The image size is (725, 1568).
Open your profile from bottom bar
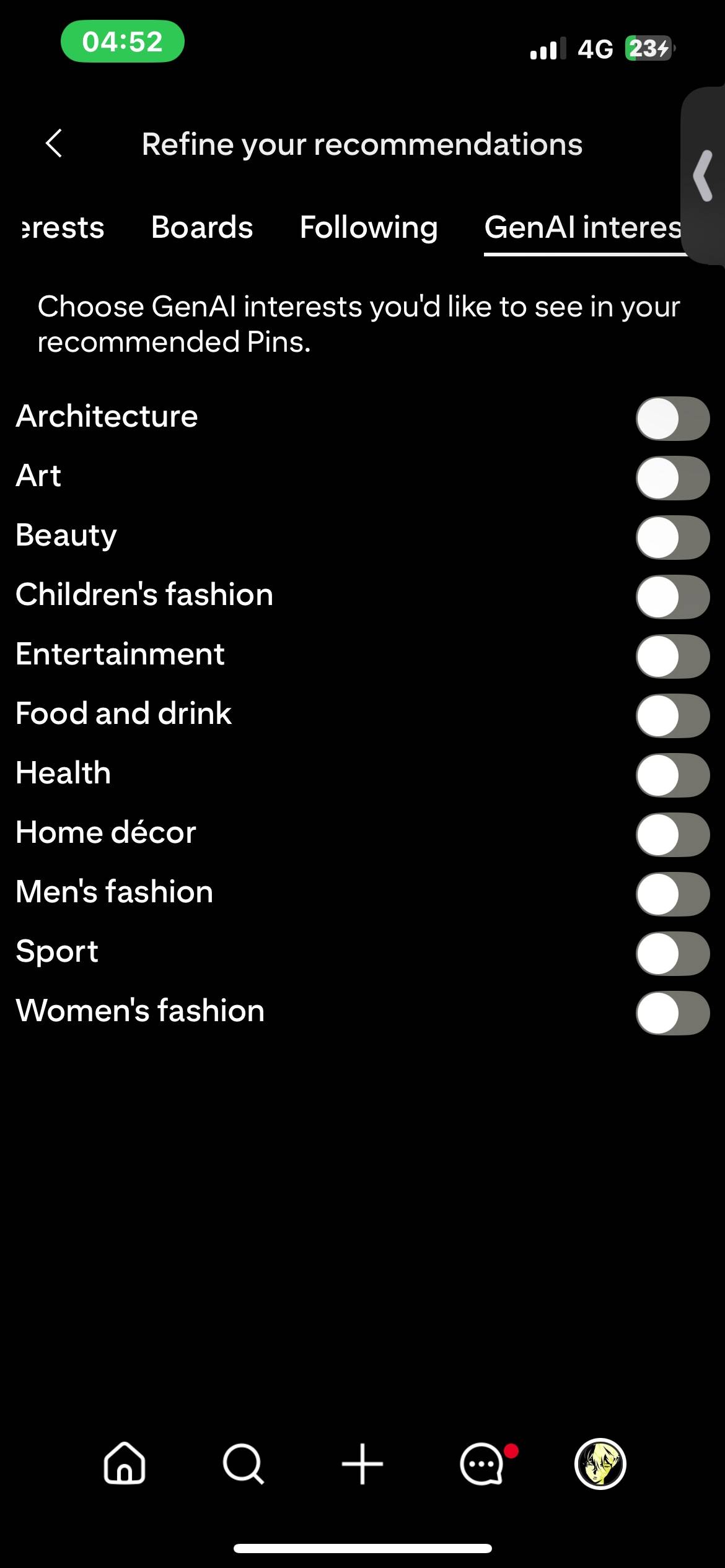[600, 1464]
